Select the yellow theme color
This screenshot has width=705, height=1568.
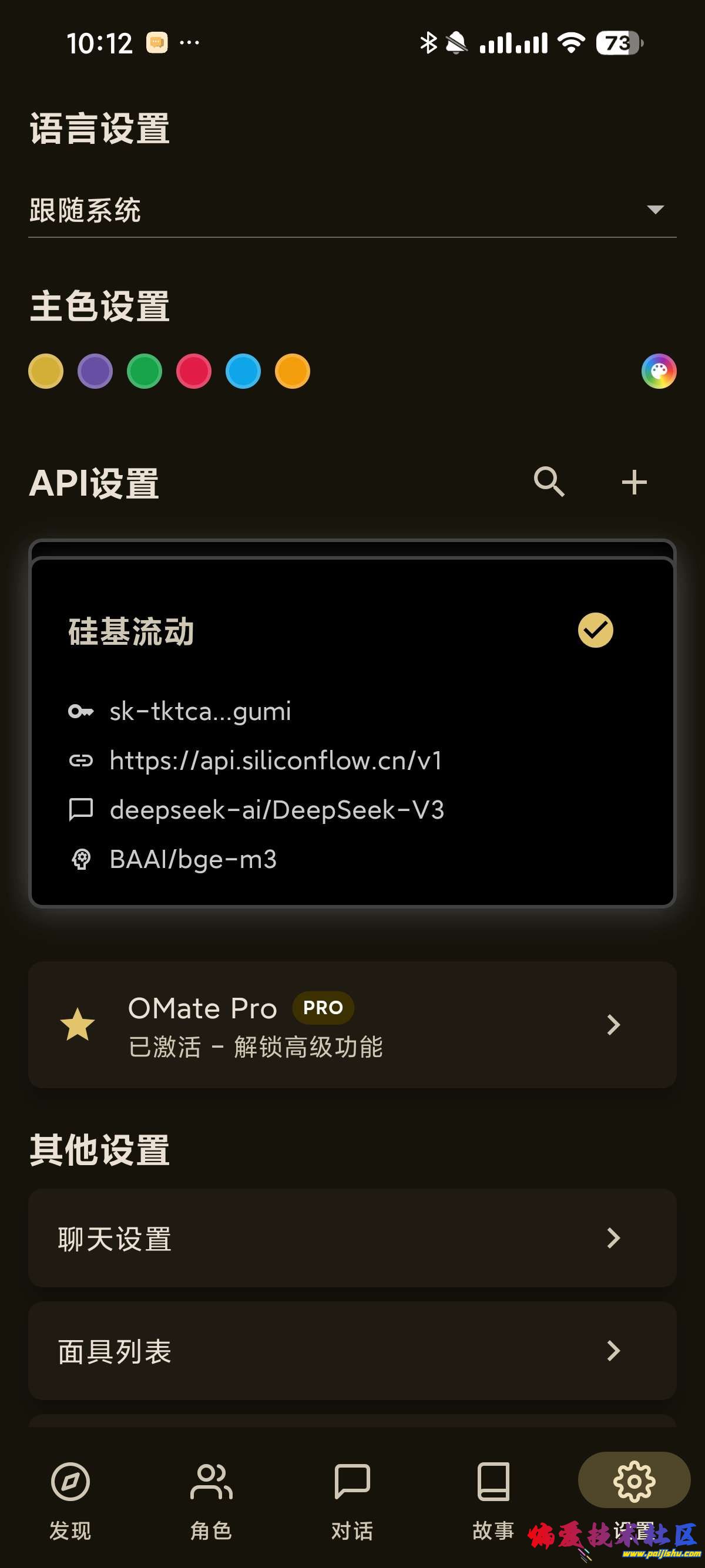coord(46,371)
